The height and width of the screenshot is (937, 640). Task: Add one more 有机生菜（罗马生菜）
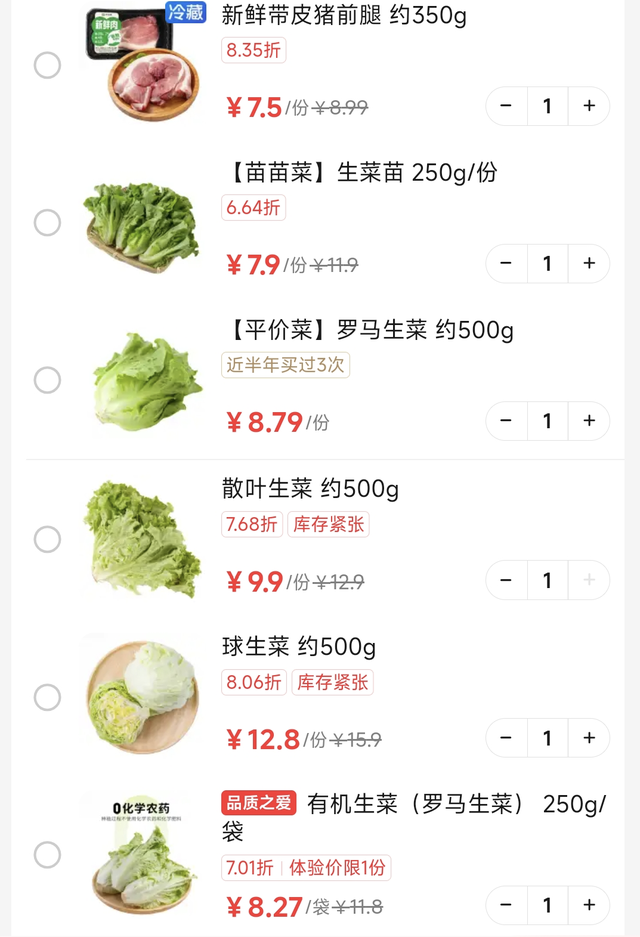pyautogui.click(x=589, y=905)
